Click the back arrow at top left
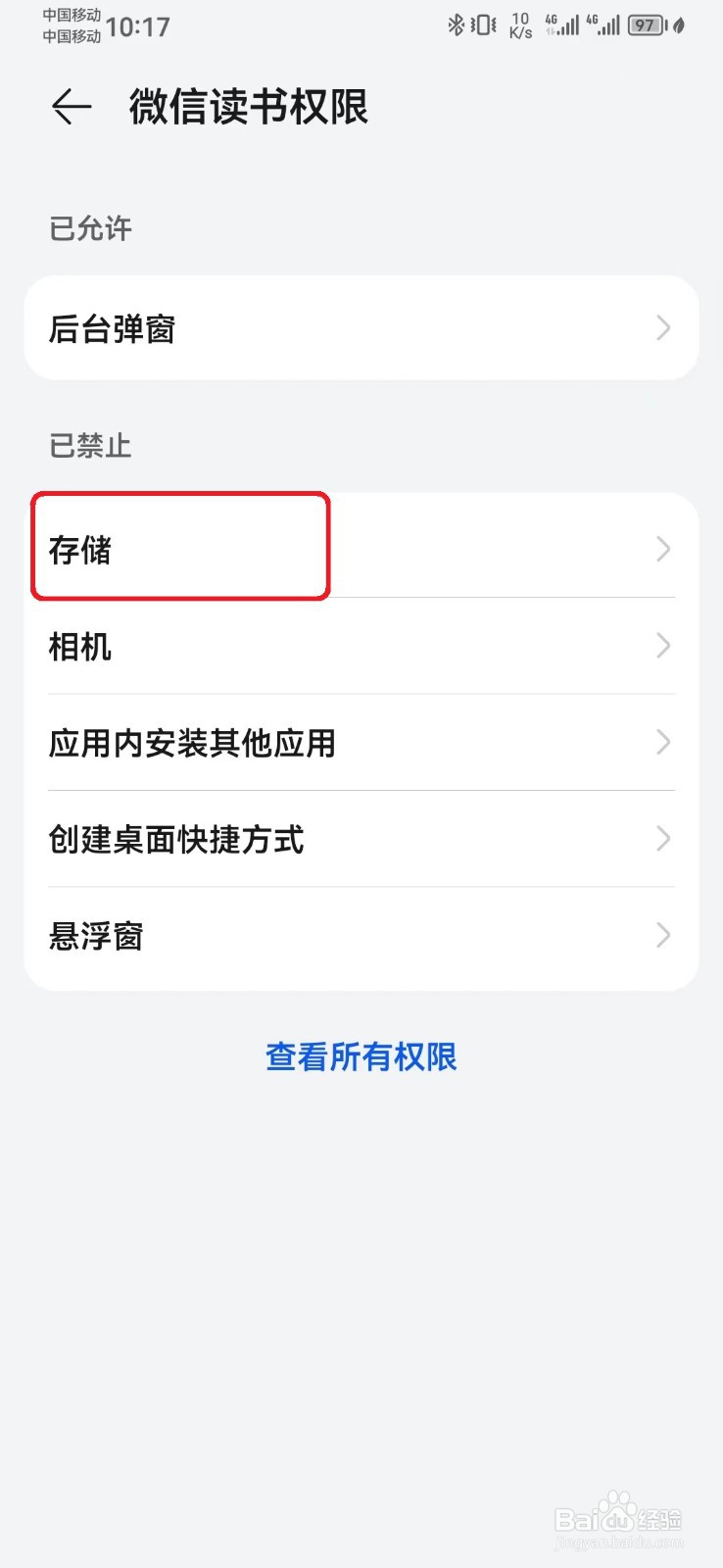This screenshot has width=723, height=1568. (69, 107)
